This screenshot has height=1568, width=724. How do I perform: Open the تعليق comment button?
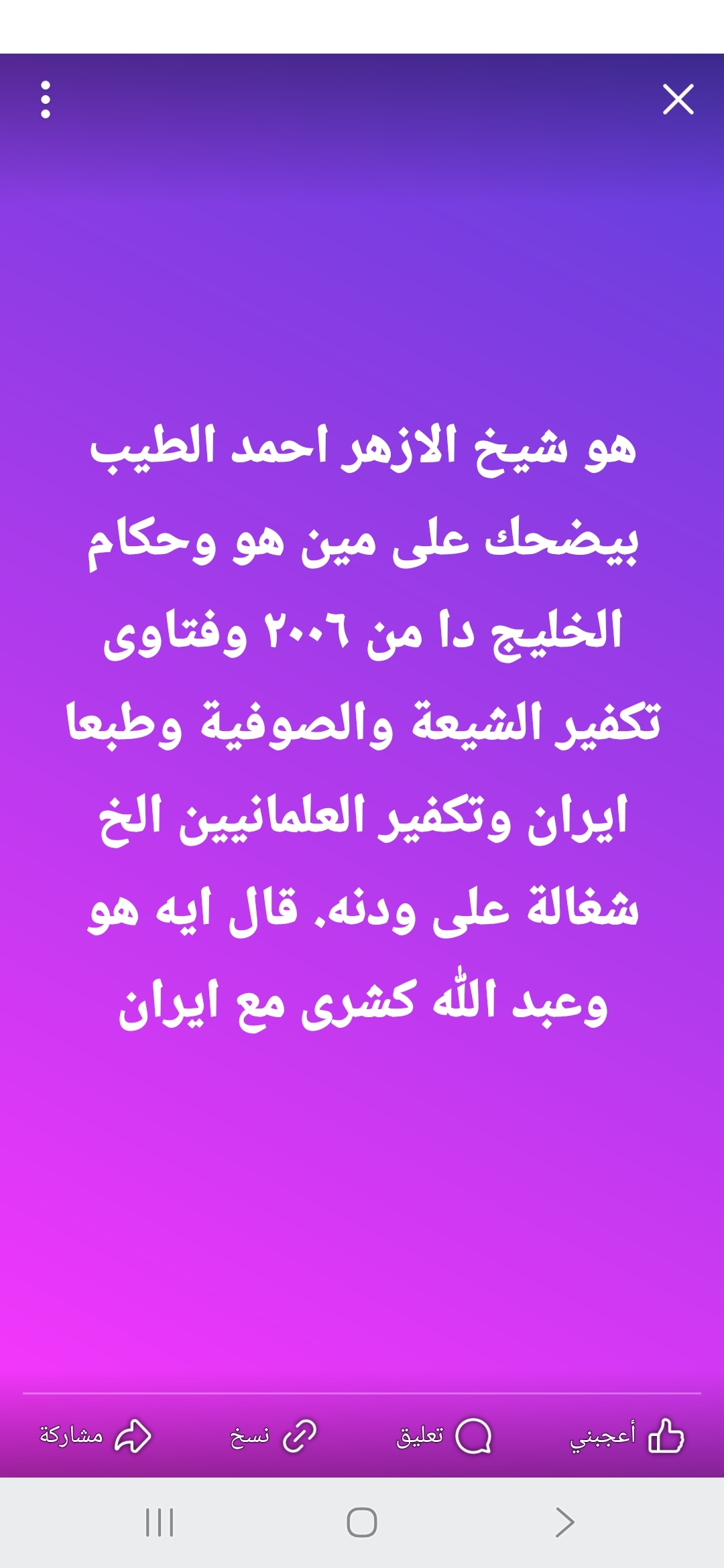[x=444, y=1436]
